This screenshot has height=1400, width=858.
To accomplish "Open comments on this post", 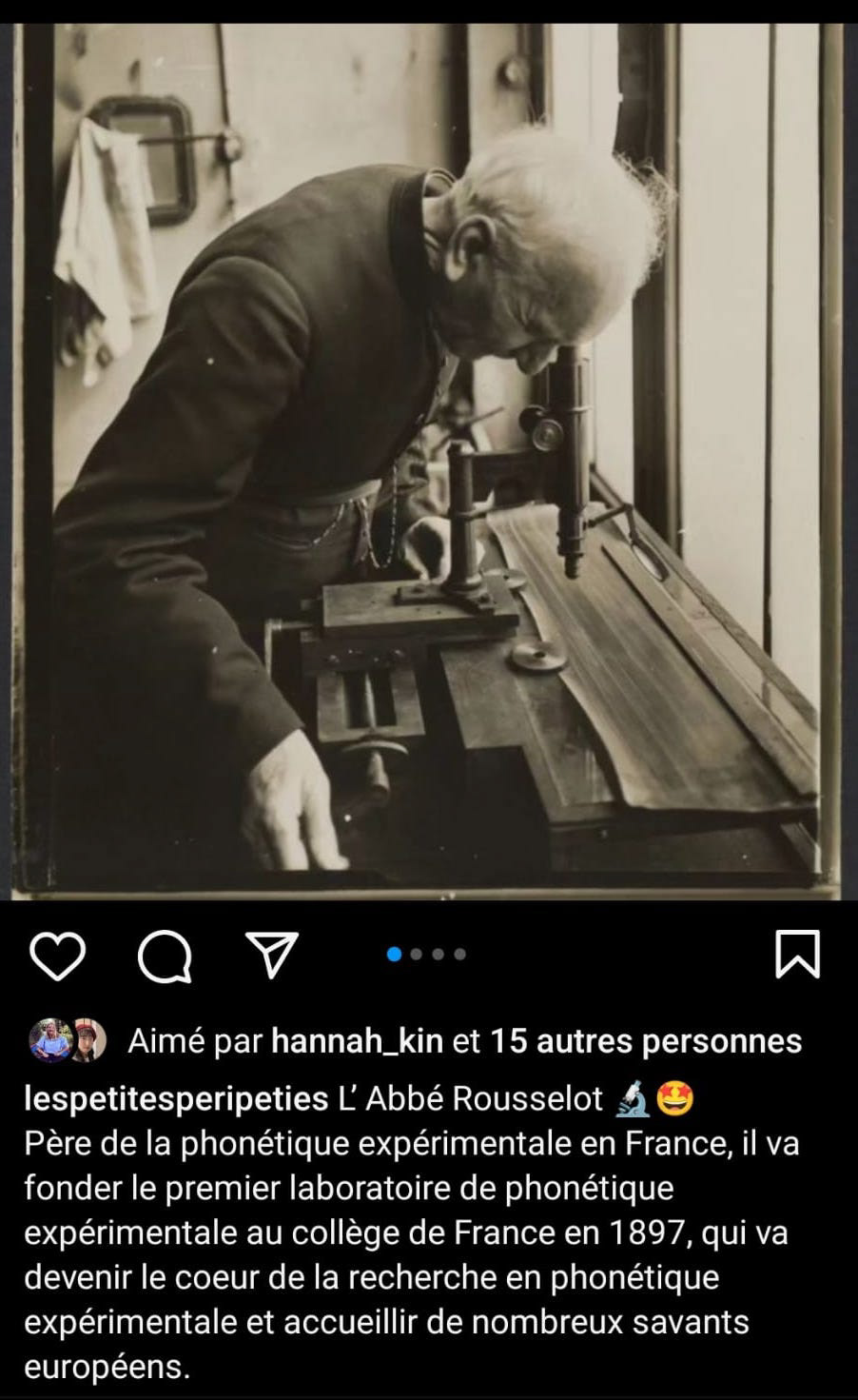I will [x=165, y=955].
